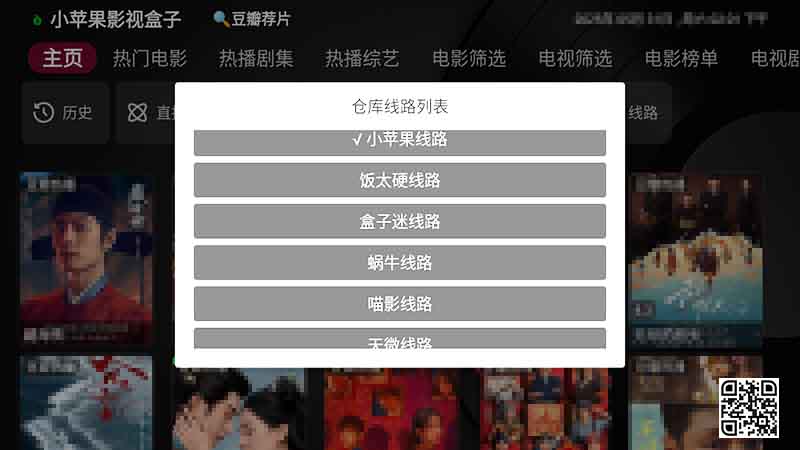Open 电视筛选 tab
Screen dimensions: 800x450
575,58
